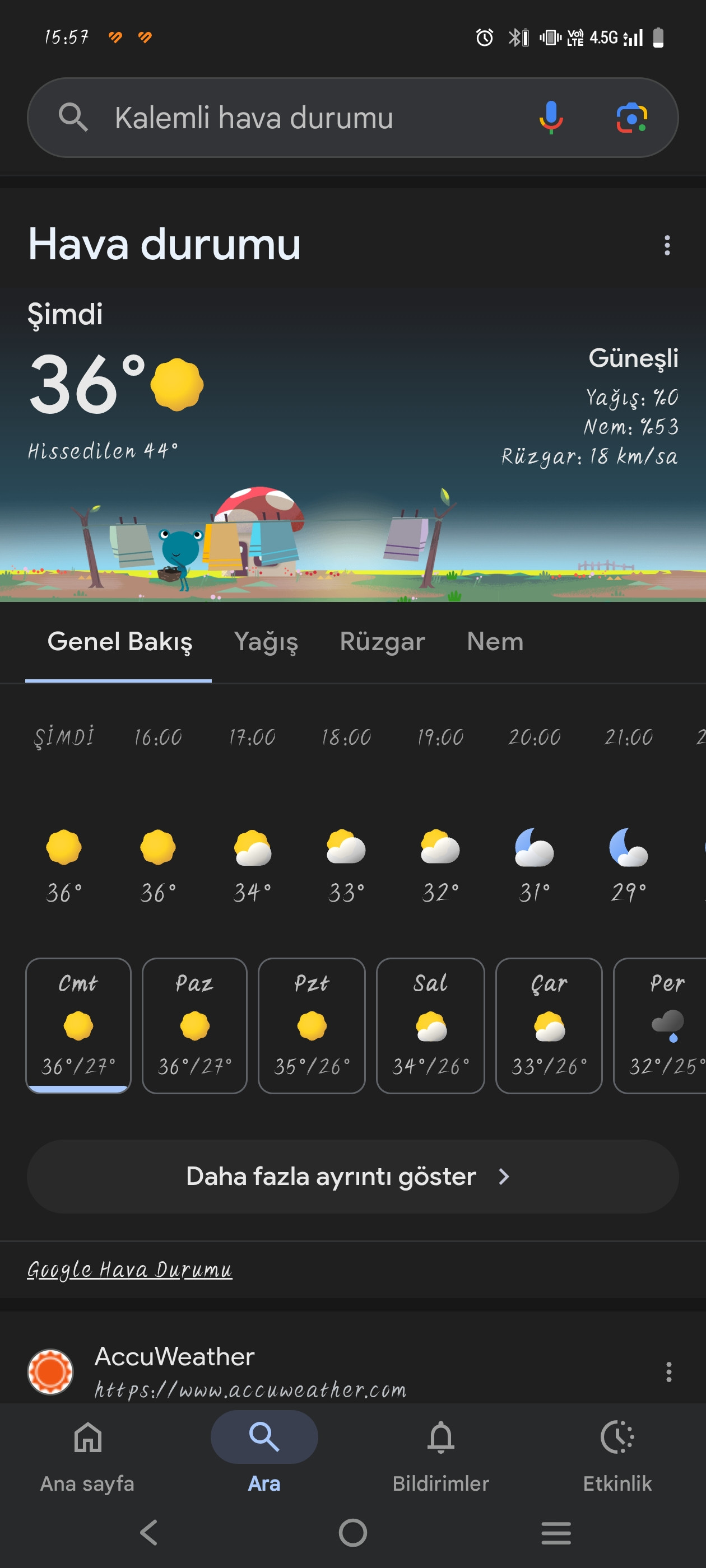The height and width of the screenshot is (1568, 706).
Task: Select the Per day forecast card
Action: (664, 1025)
